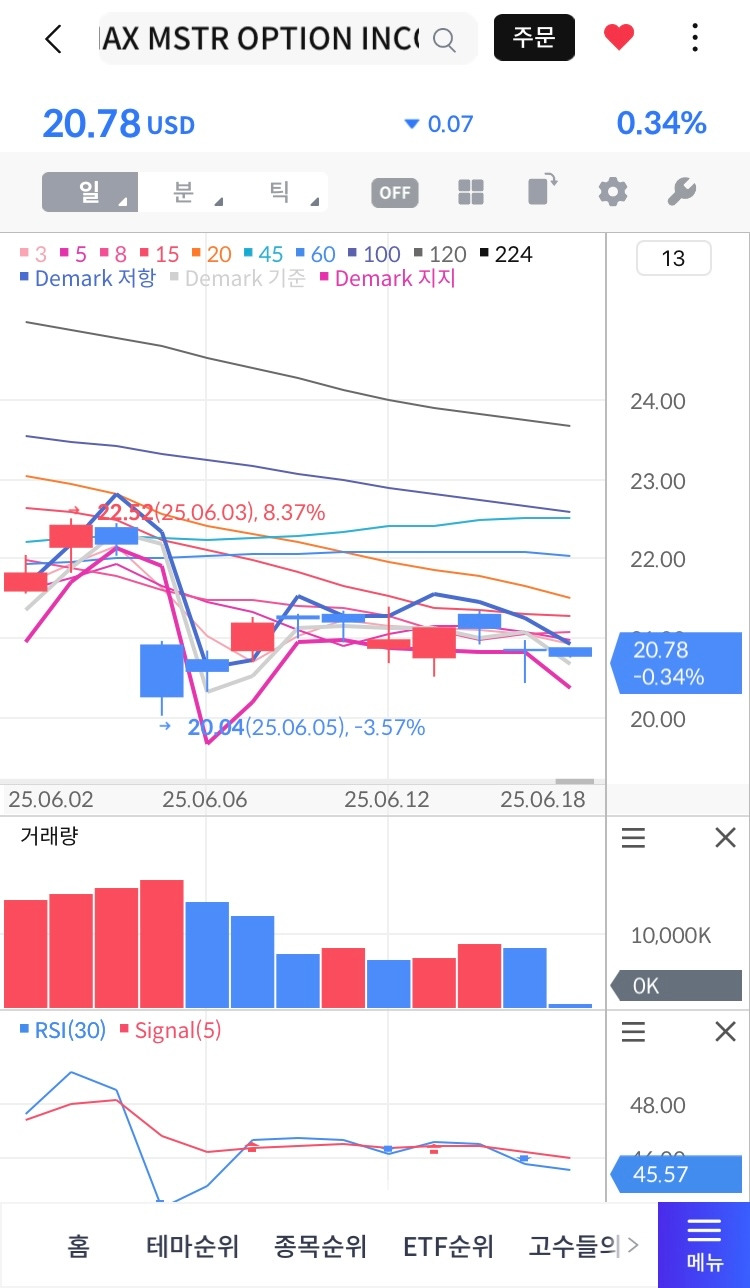Tap the 주문 order button
This screenshot has width=750, height=1288.
point(534,38)
